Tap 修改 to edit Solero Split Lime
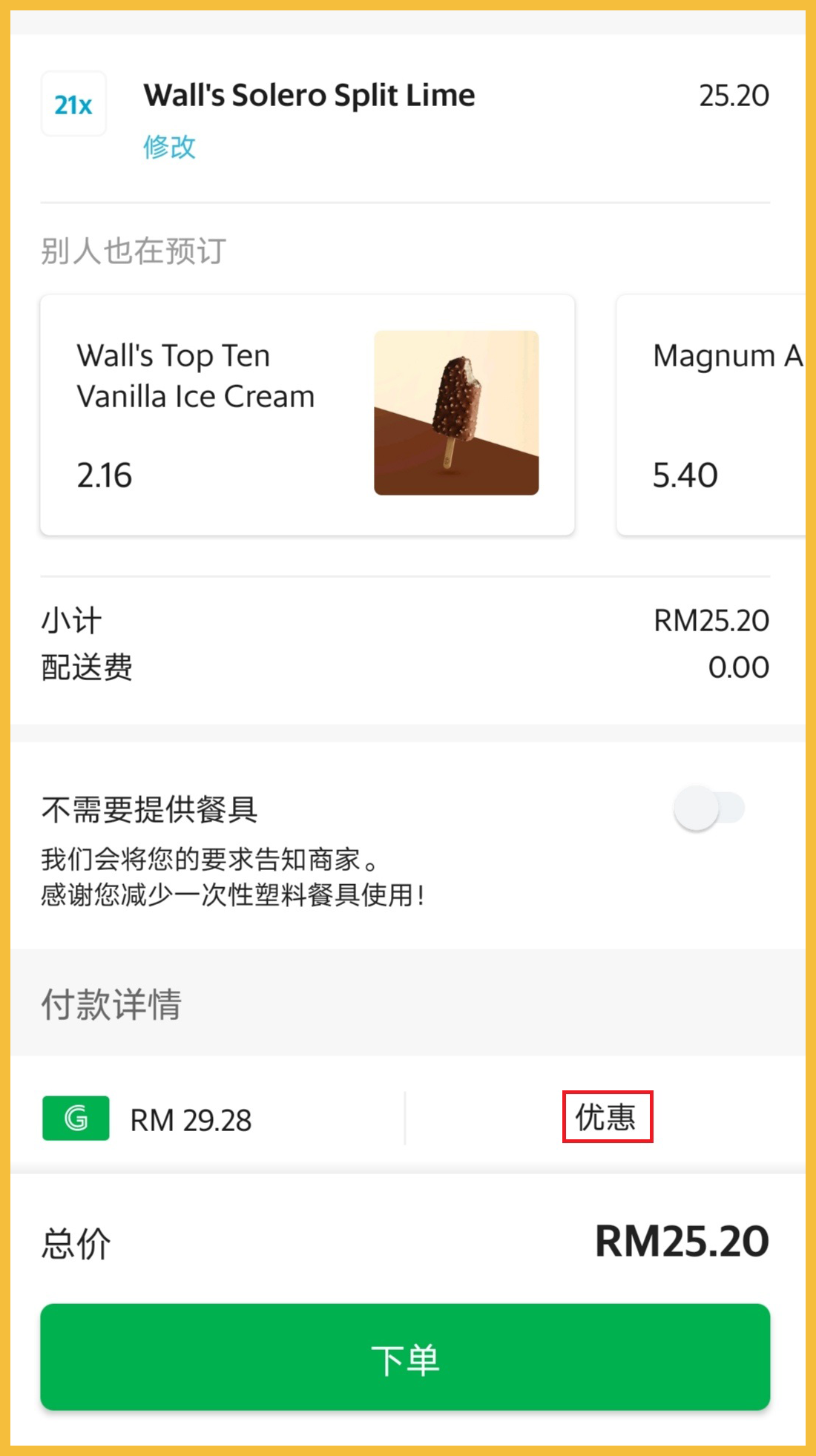Screen dimensions: 816x1456 (x=169, y=147)
